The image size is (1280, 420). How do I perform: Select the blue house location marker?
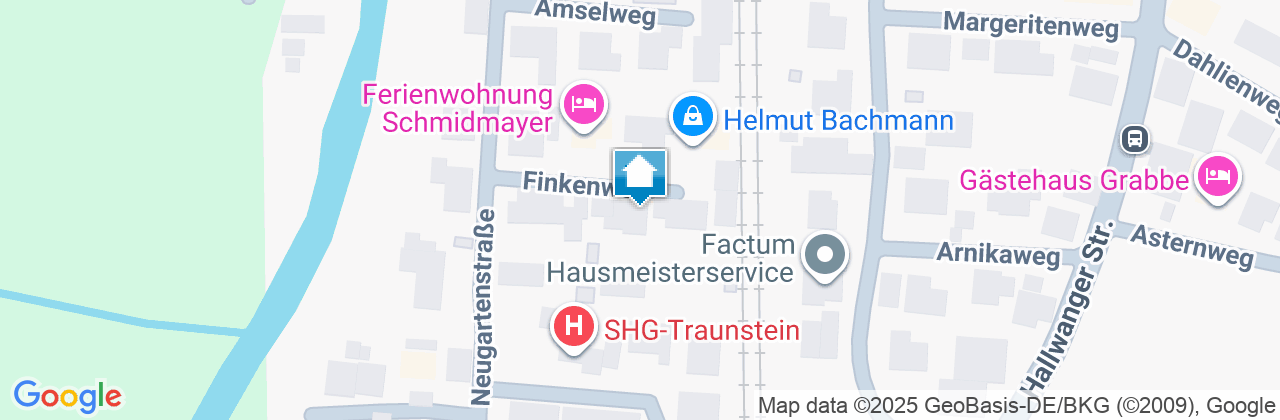(x=640, y=176)
